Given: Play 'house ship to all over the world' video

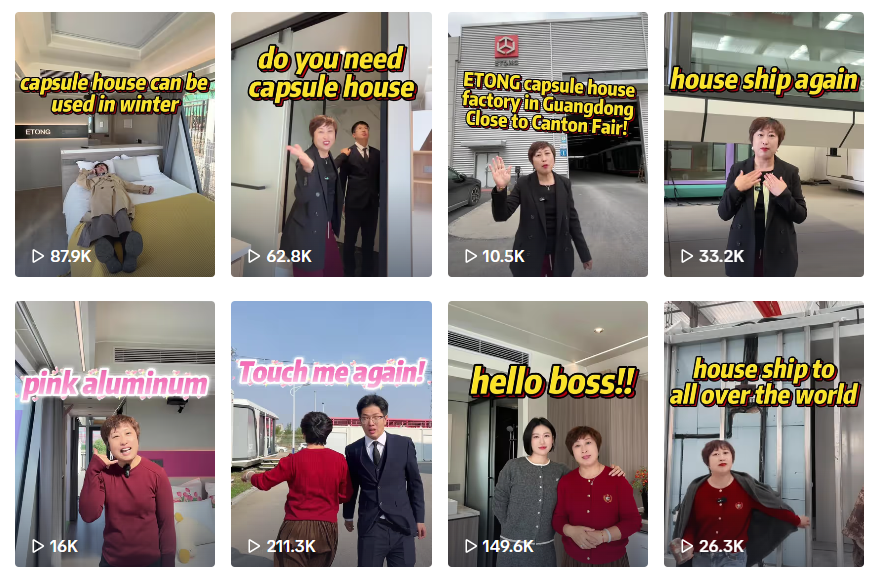Looking at the screenshot, I should coord(763,434).
